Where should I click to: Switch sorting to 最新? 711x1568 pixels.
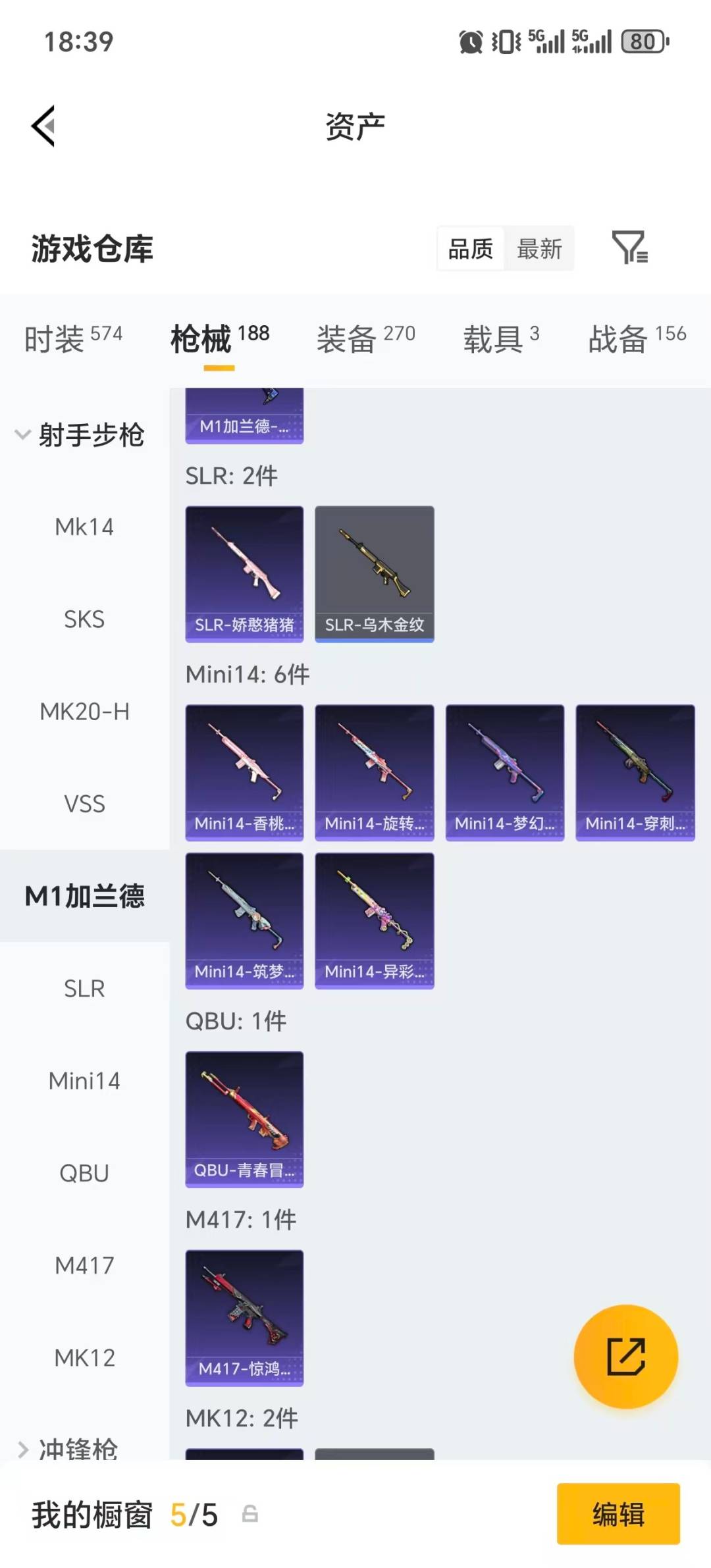click(540, 249)
